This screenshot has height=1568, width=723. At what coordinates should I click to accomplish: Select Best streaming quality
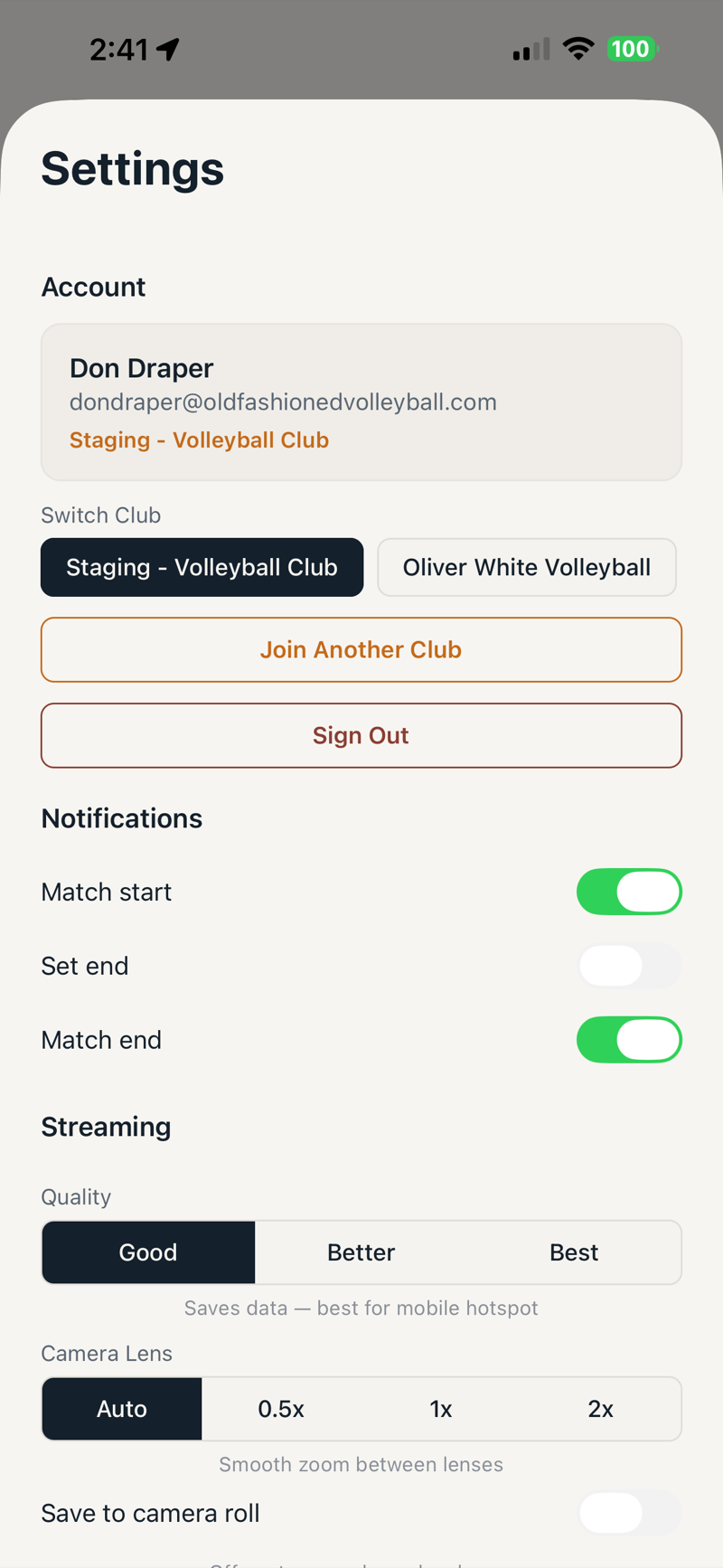coord(574,1252)
